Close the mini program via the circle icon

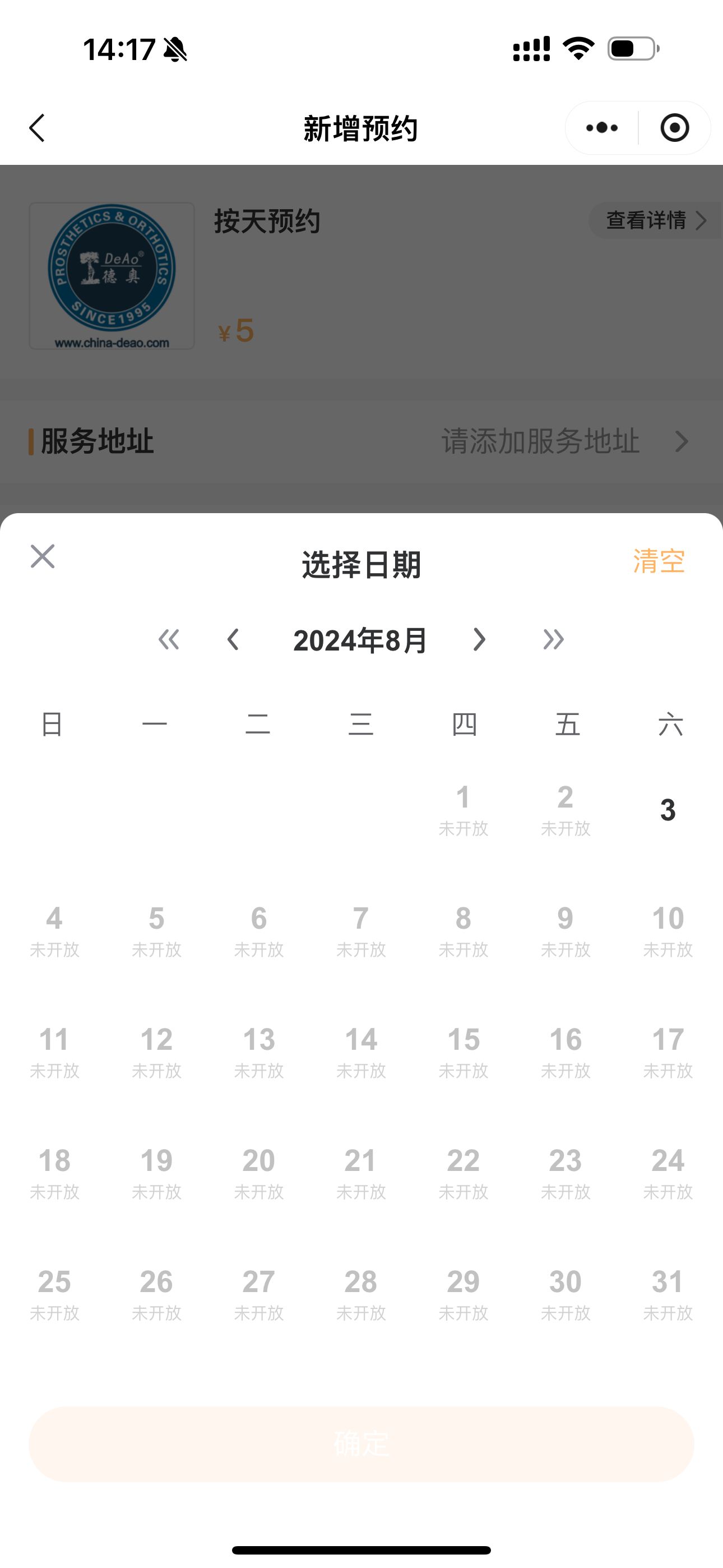674,128
